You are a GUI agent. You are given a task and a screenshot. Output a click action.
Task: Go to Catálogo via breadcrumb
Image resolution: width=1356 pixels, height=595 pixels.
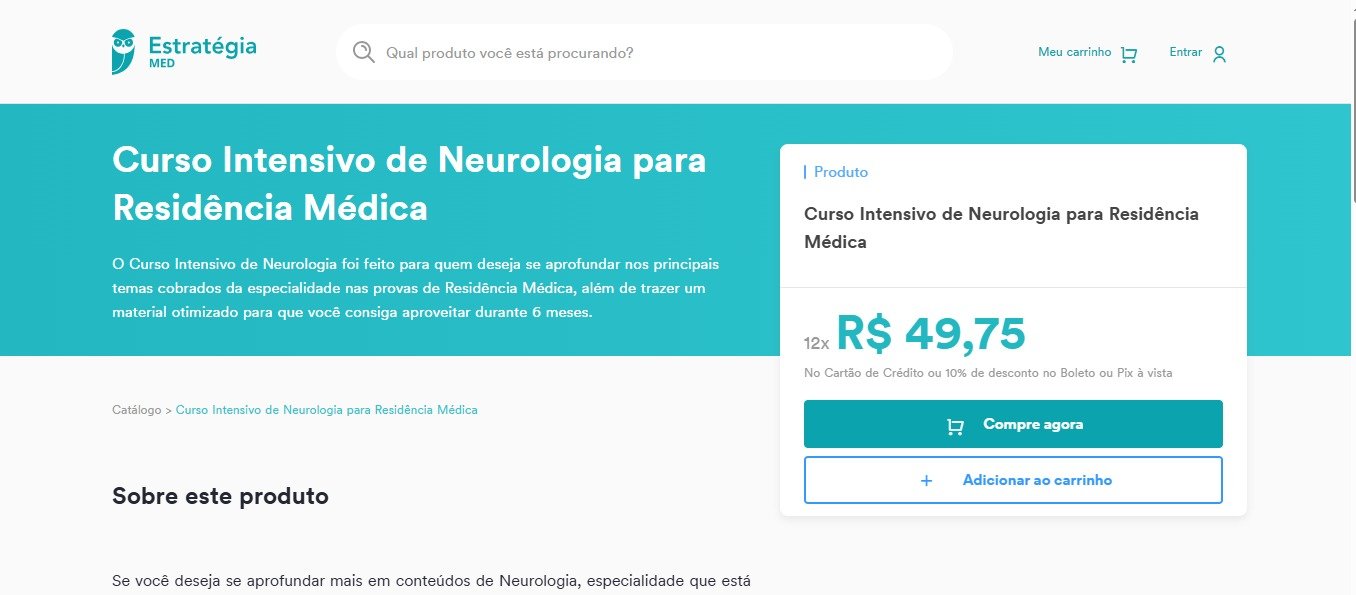tap(136, 410)
